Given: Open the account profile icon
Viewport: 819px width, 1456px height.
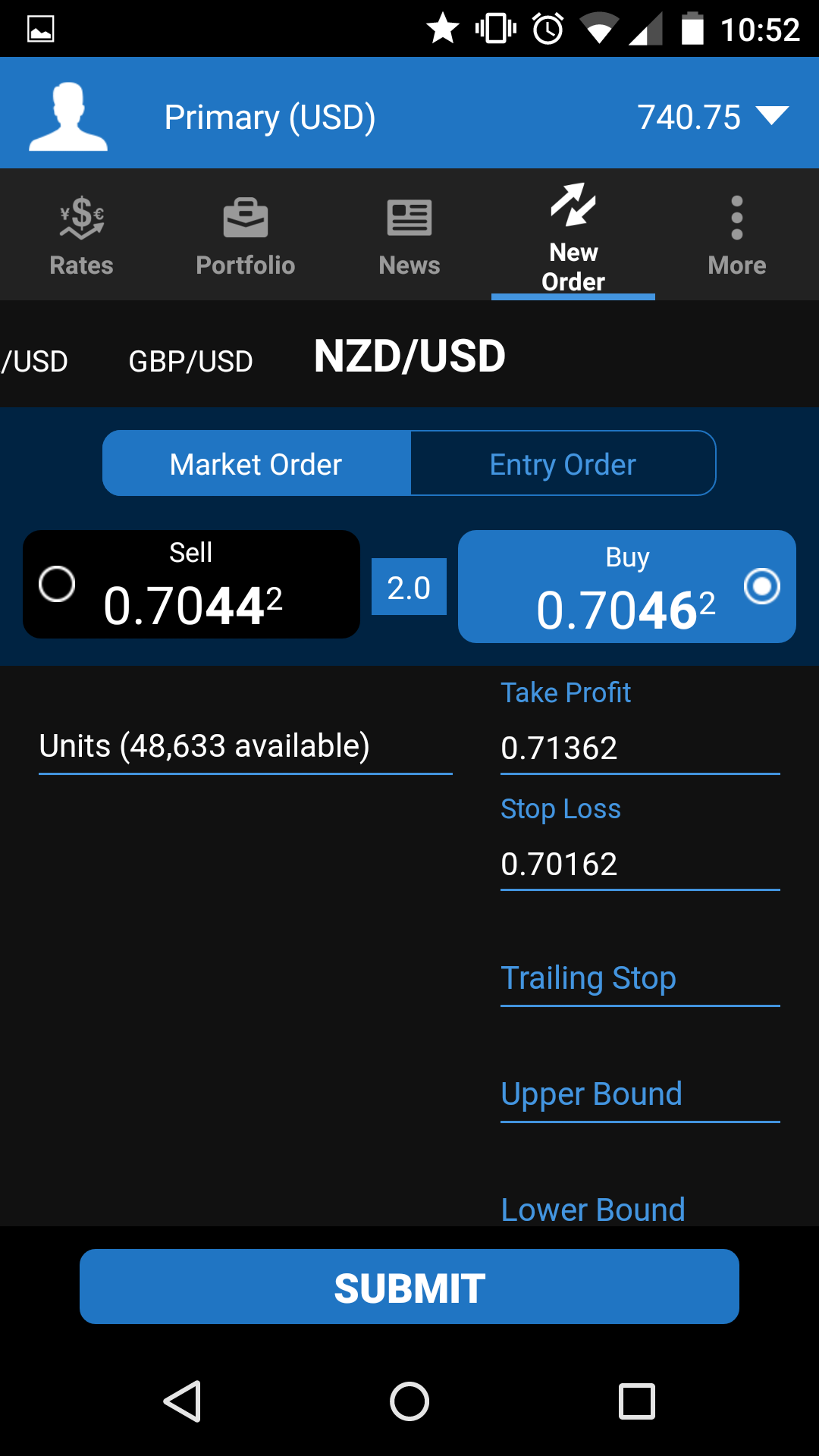Looking at the screenshot, I should [x=68, y=117].
